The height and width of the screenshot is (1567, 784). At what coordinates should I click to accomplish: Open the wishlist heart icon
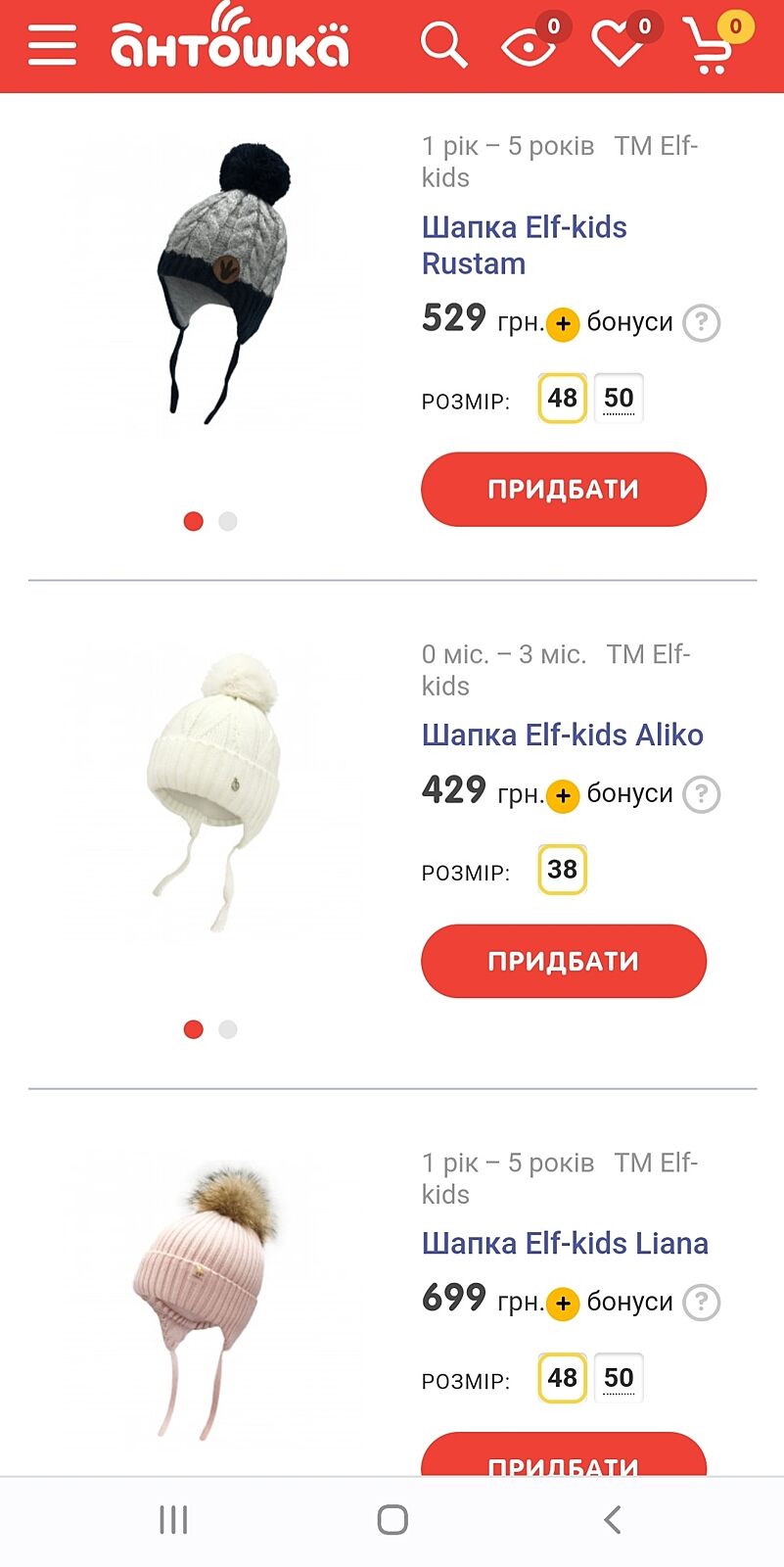tap(621, 45)
